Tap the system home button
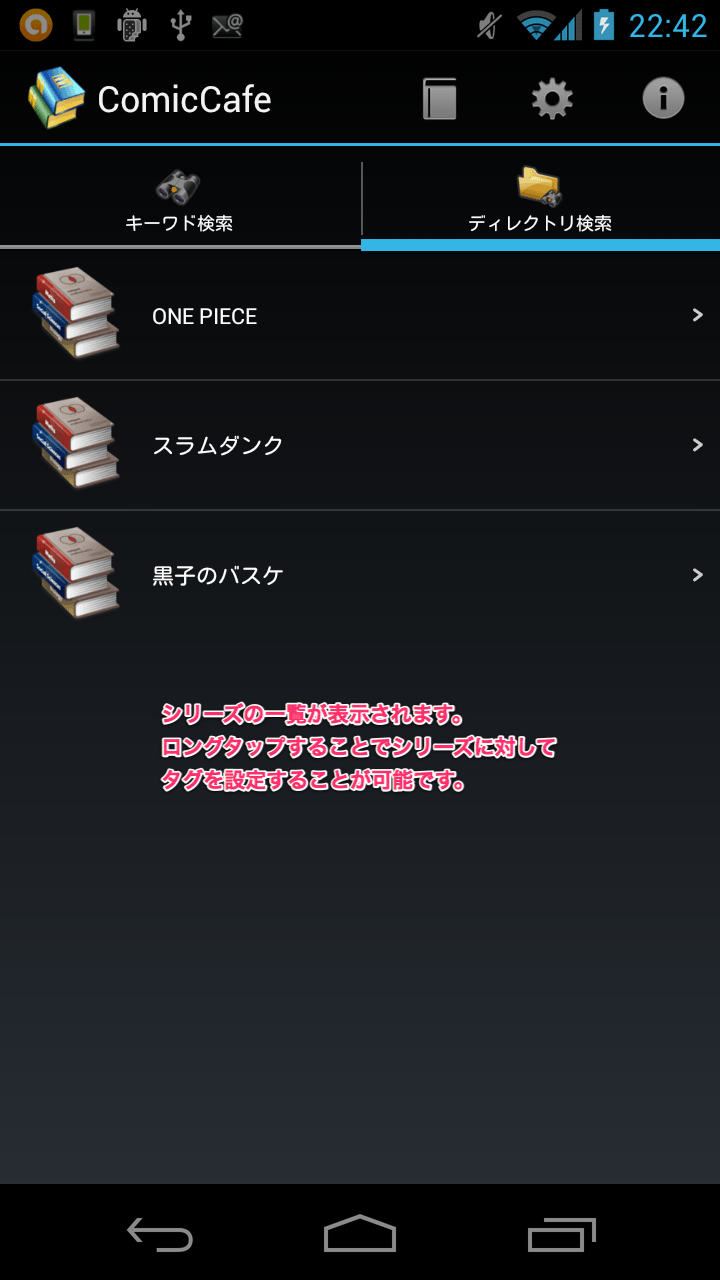Viewport: 720px width, 1280px height. (x=360, y=1235)
